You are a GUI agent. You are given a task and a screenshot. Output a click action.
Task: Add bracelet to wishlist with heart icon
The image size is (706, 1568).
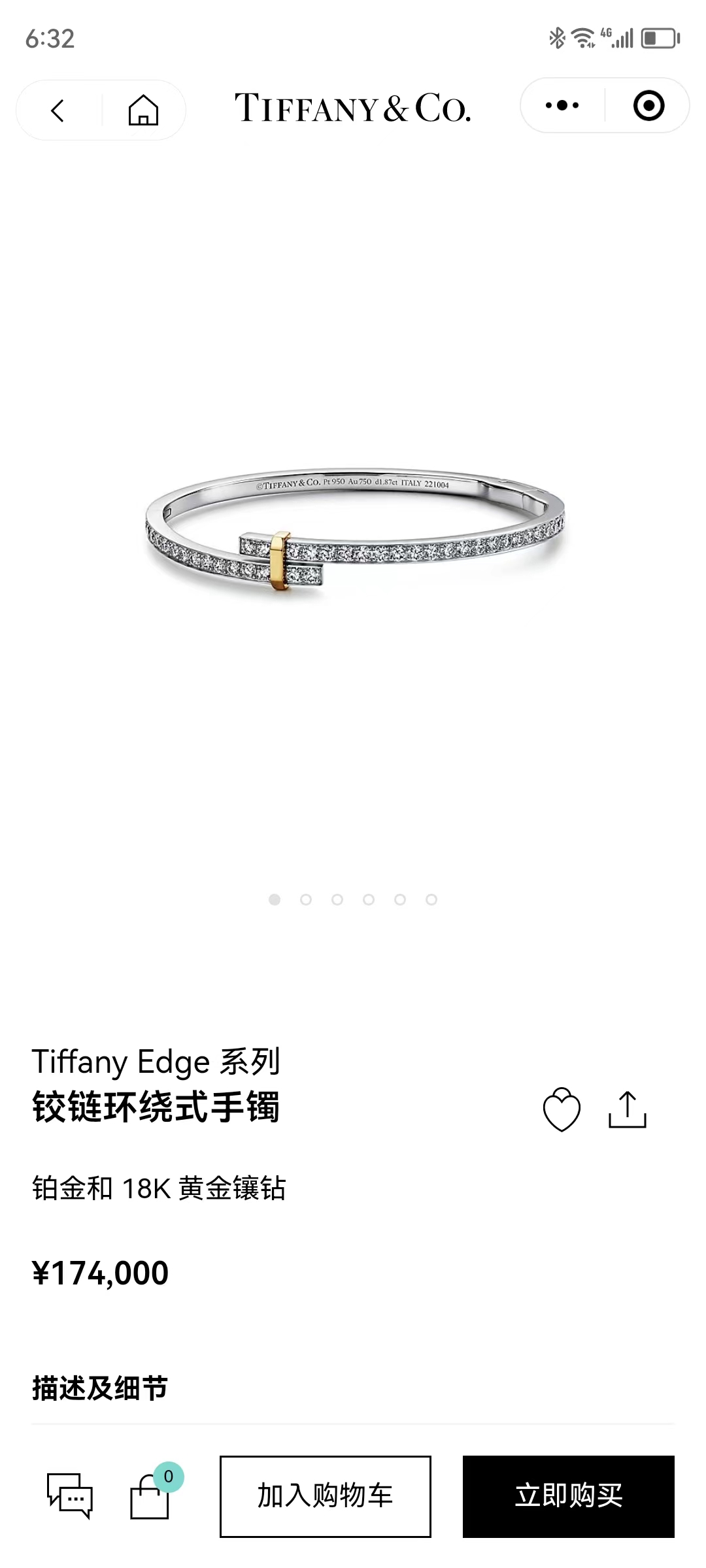pyautogui.click(x=562, y=1109)
